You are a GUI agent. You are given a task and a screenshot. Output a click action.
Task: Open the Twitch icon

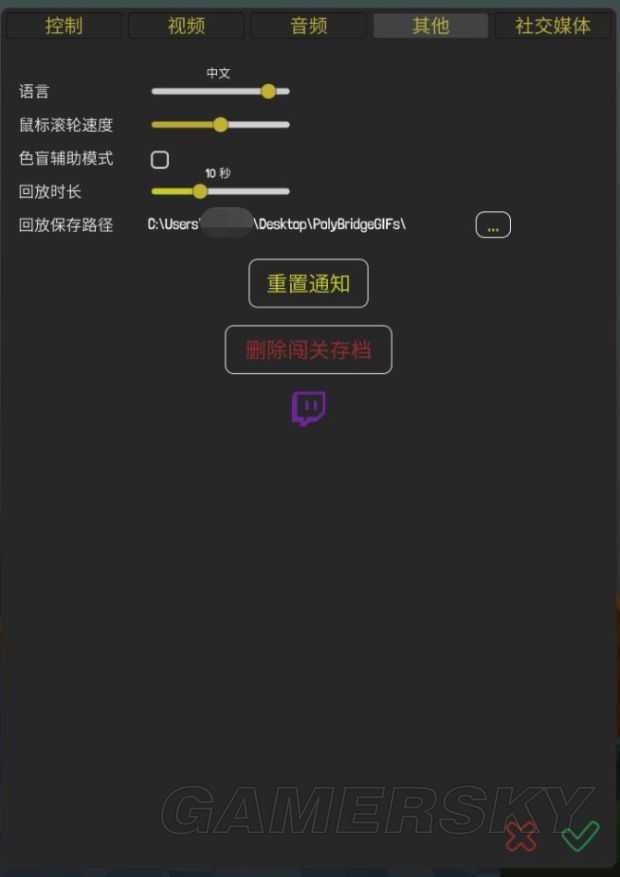tap(308, 408)
